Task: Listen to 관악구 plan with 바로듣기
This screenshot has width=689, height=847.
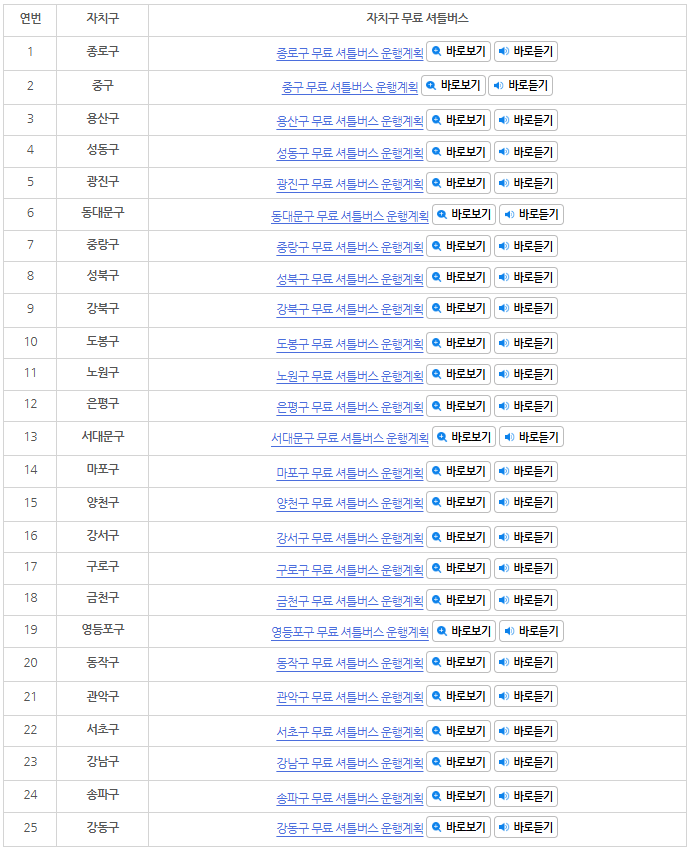Action: click(x=526, y=696)
